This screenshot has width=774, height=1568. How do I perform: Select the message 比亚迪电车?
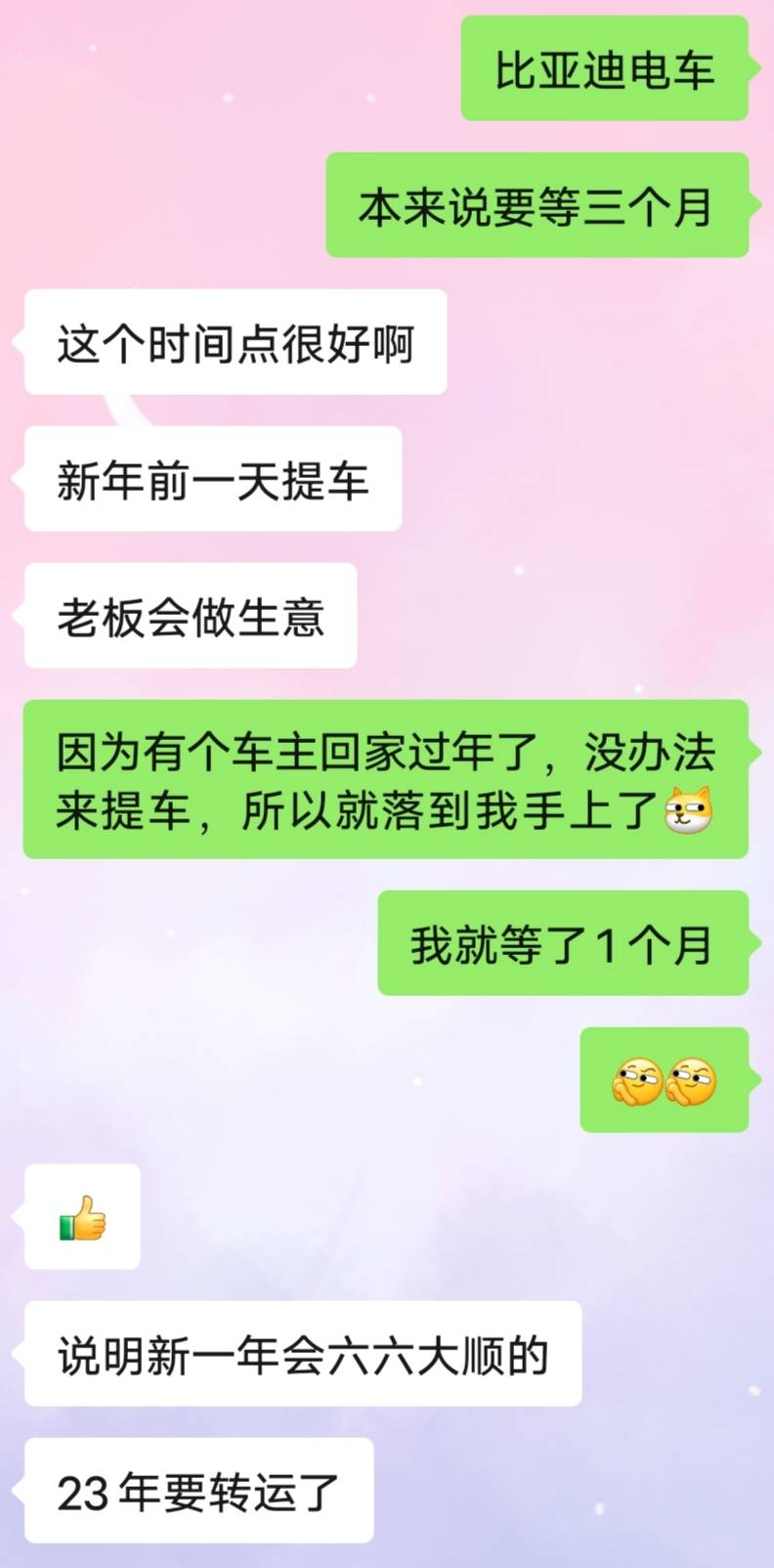pyautogui.click(x=603, y=70)
